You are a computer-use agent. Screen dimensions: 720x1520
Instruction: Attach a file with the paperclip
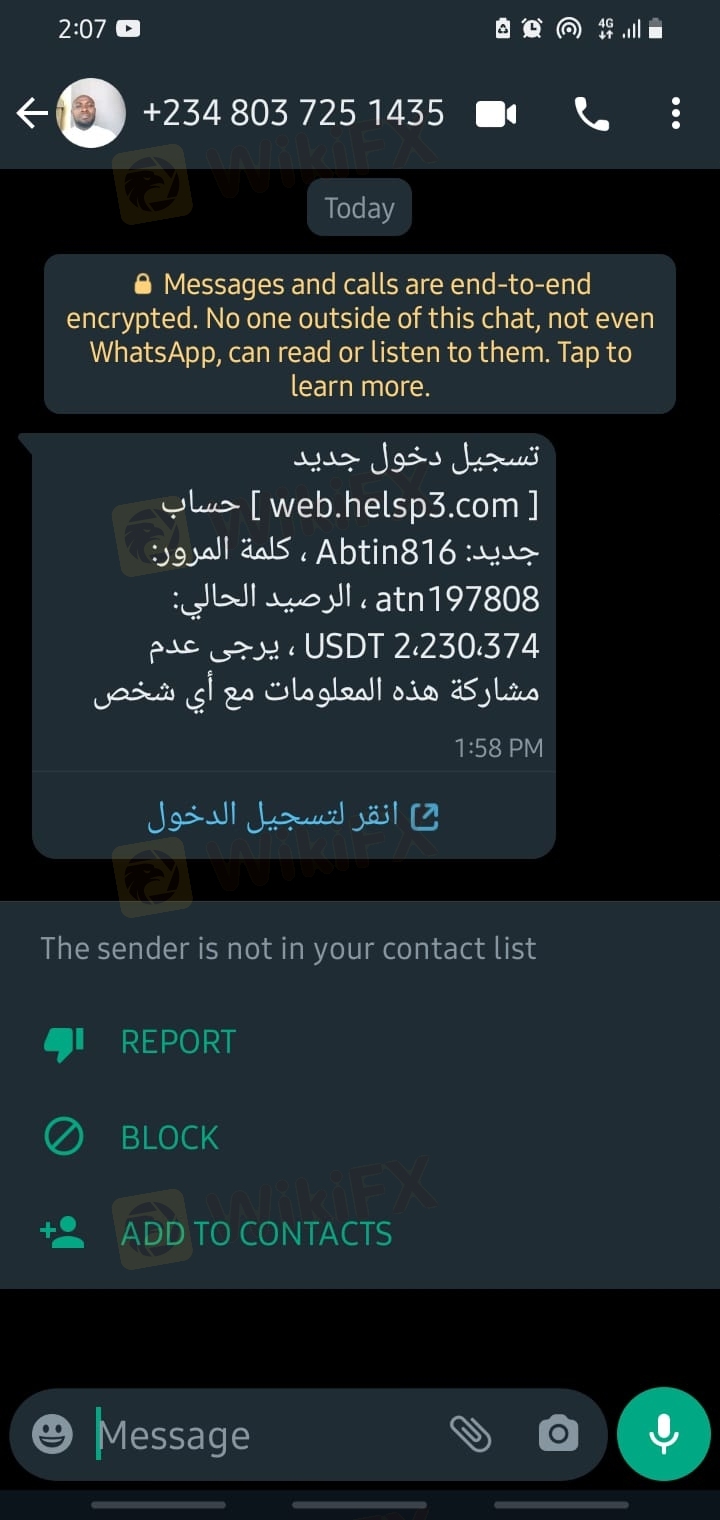470,1435
